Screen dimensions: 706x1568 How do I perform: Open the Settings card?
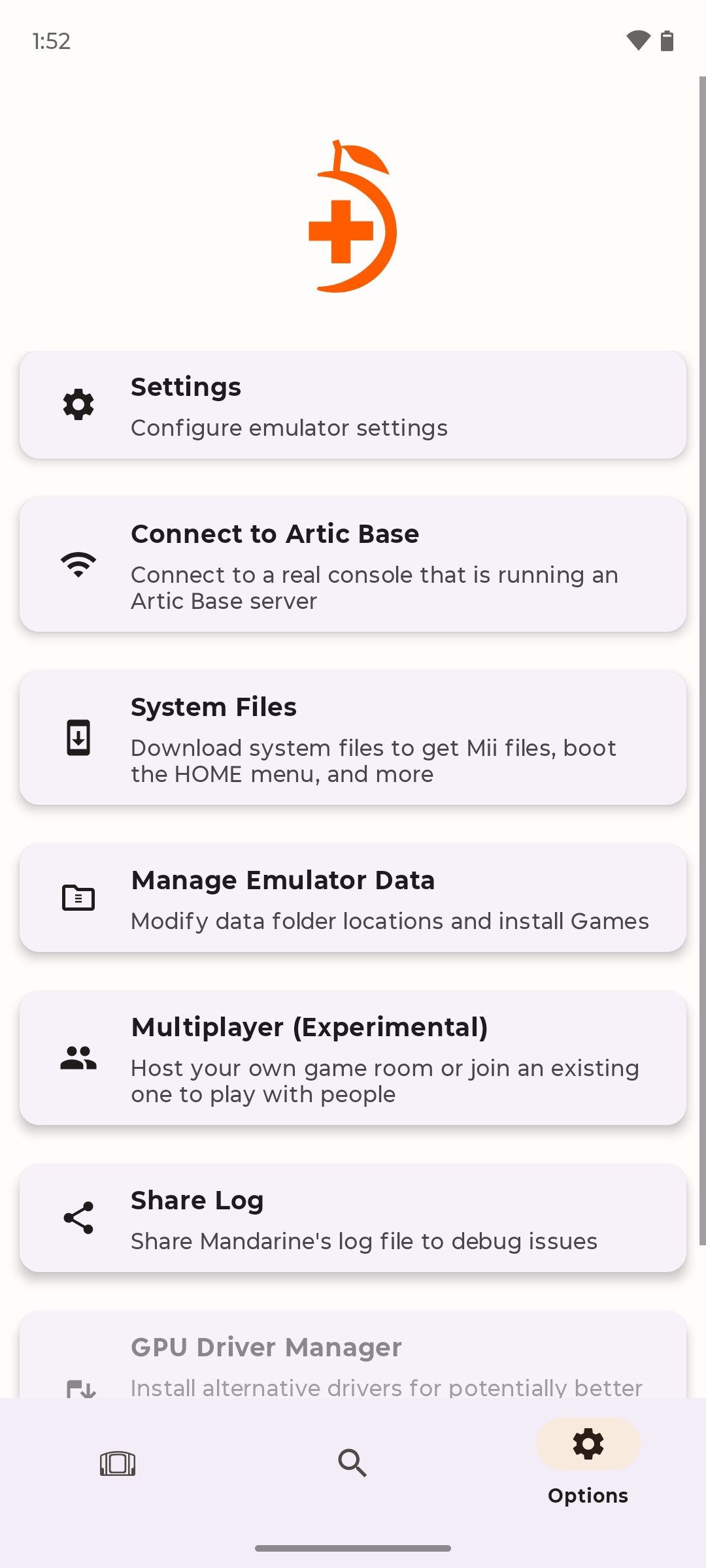click(353, 405)
